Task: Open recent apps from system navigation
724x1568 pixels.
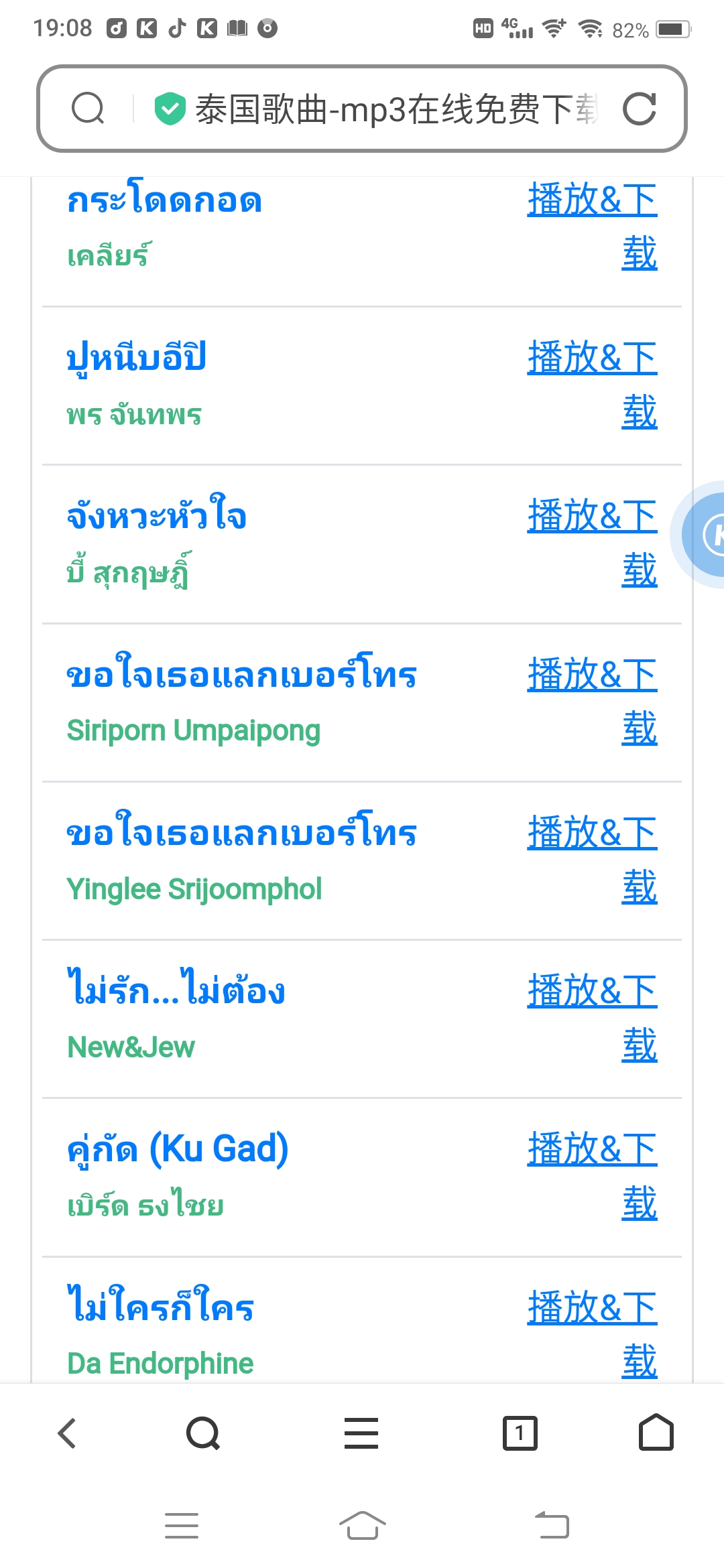Action: [182, 1526]
